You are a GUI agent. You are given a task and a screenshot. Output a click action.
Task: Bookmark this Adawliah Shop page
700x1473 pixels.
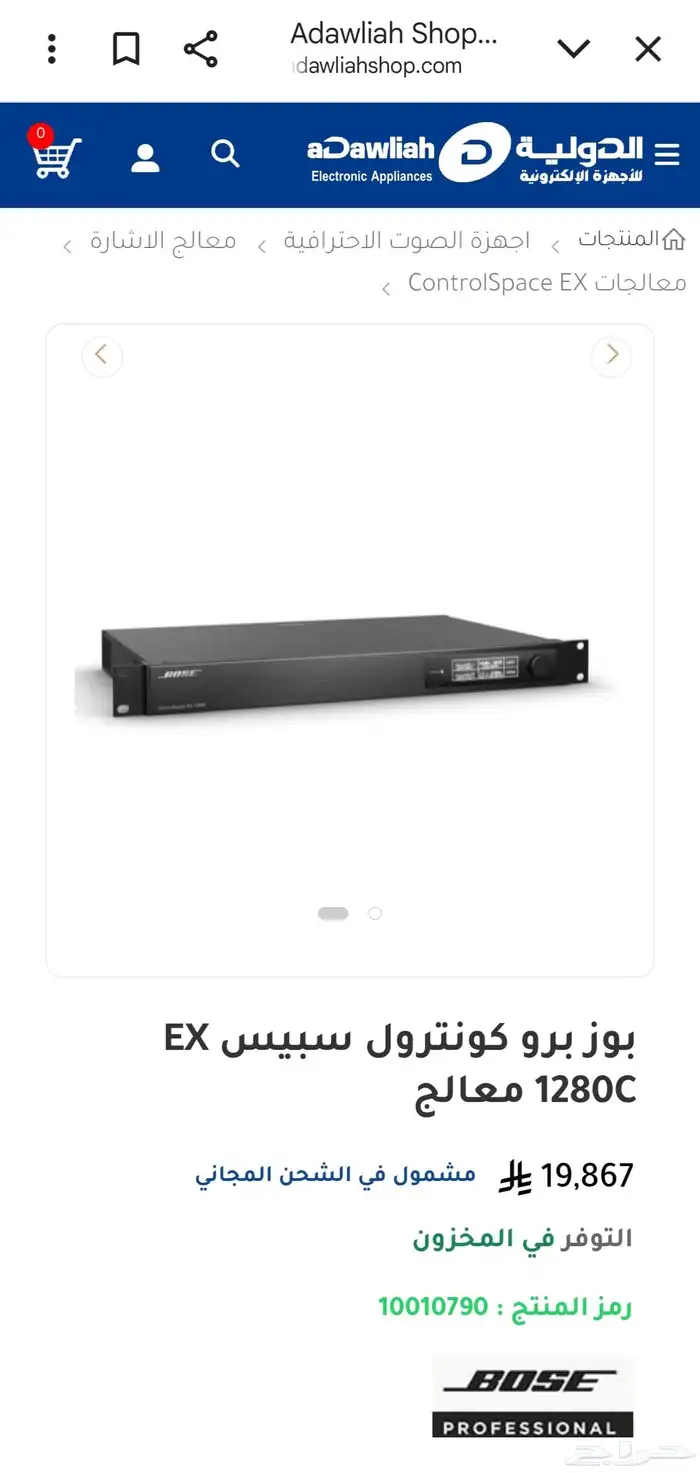126,49
